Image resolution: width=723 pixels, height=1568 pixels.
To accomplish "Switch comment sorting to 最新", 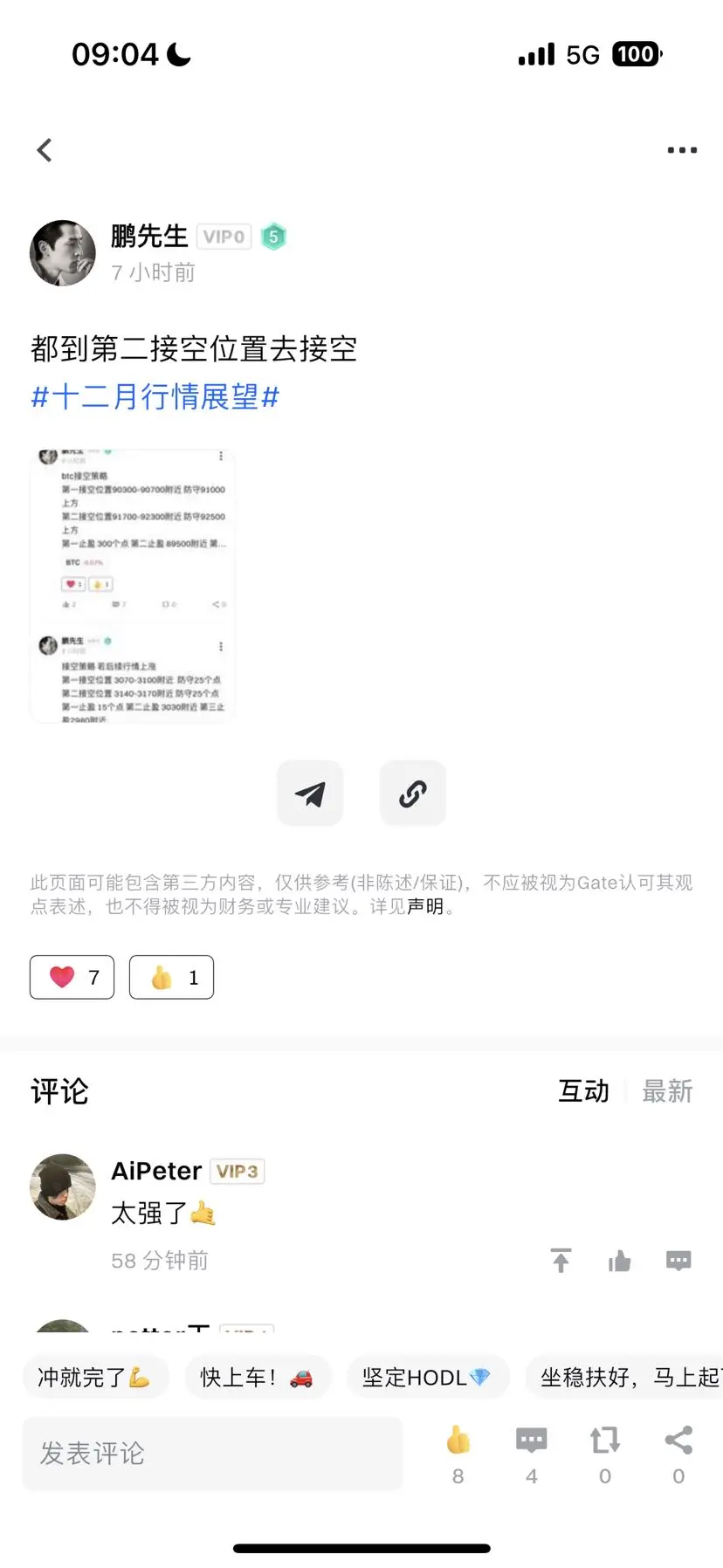I will [x=668, y=1090].
